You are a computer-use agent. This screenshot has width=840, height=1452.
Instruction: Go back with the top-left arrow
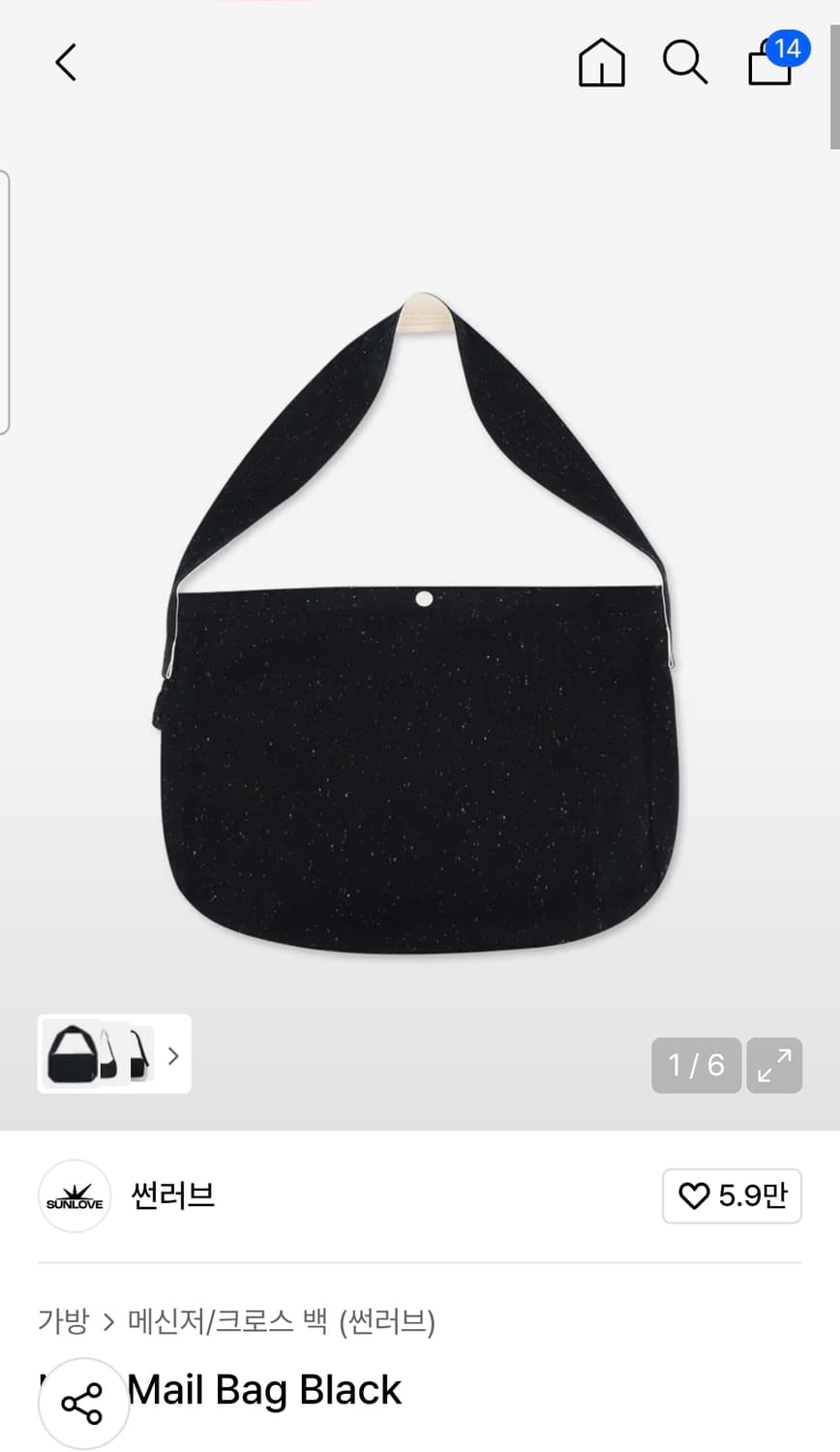tap(66, 63)
